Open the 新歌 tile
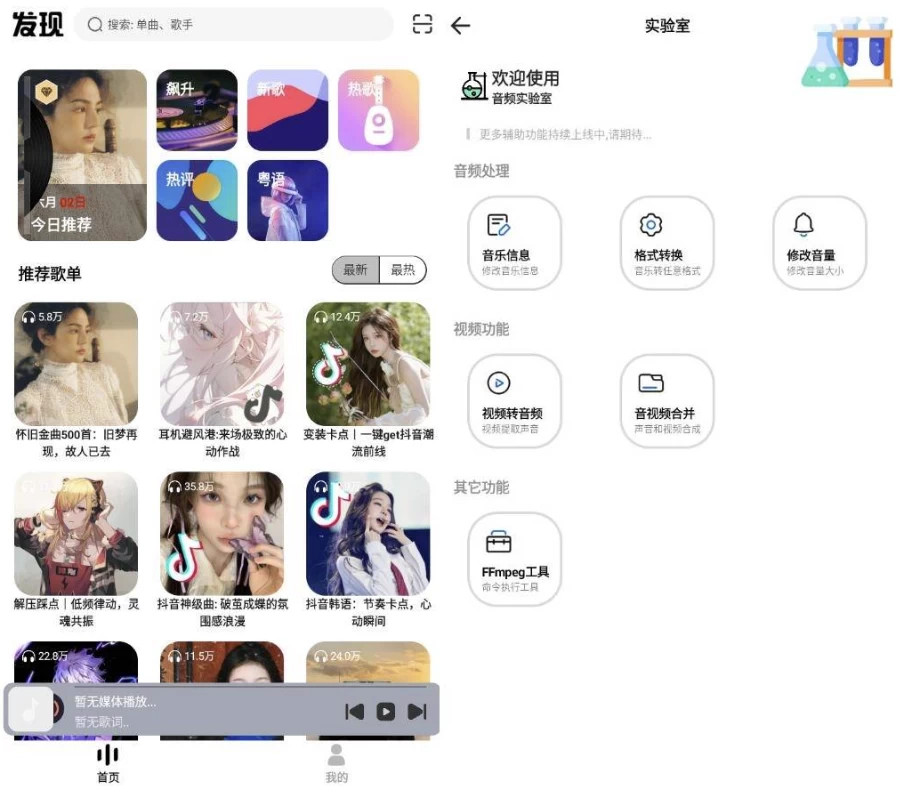900x786 pixels. pos(287,110)
